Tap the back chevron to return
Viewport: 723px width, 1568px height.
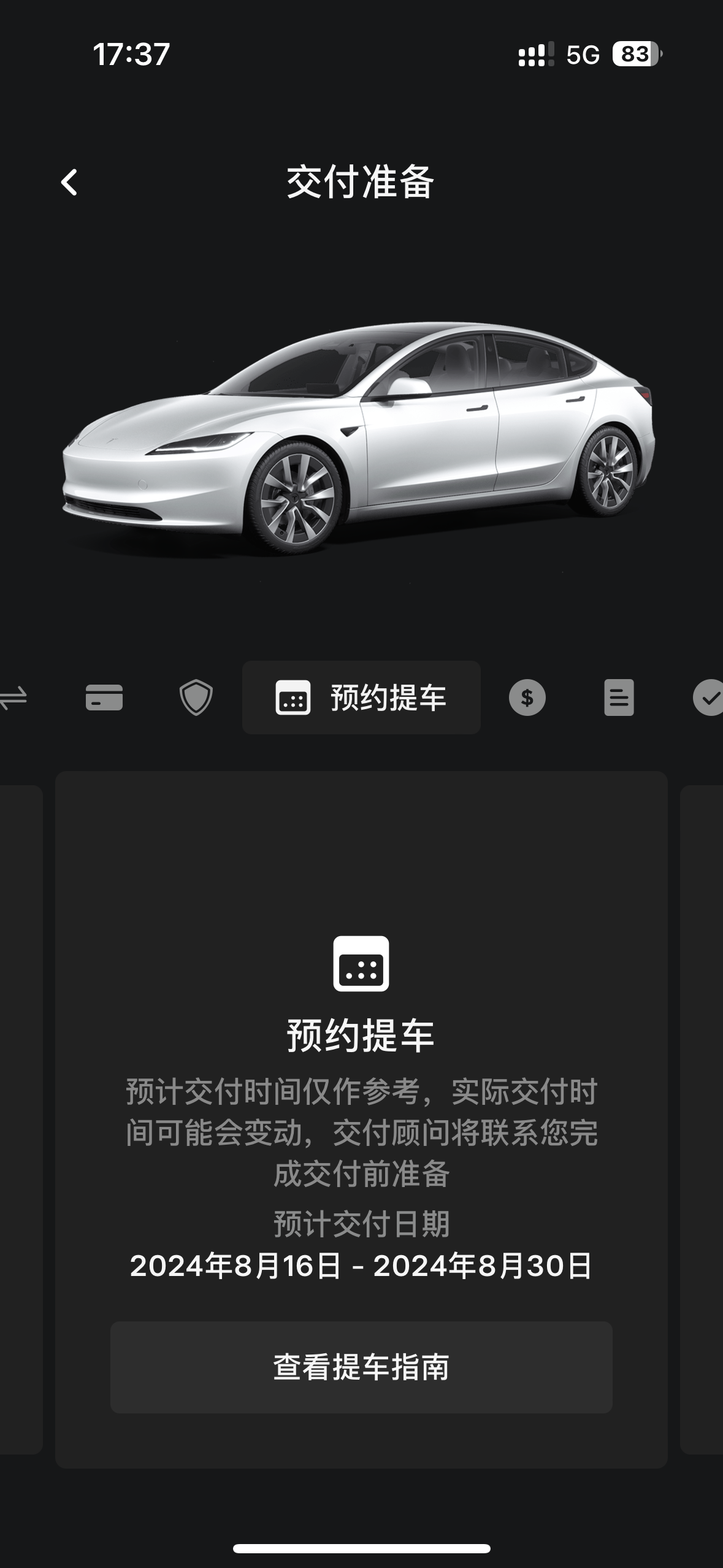tap(69, 182)
